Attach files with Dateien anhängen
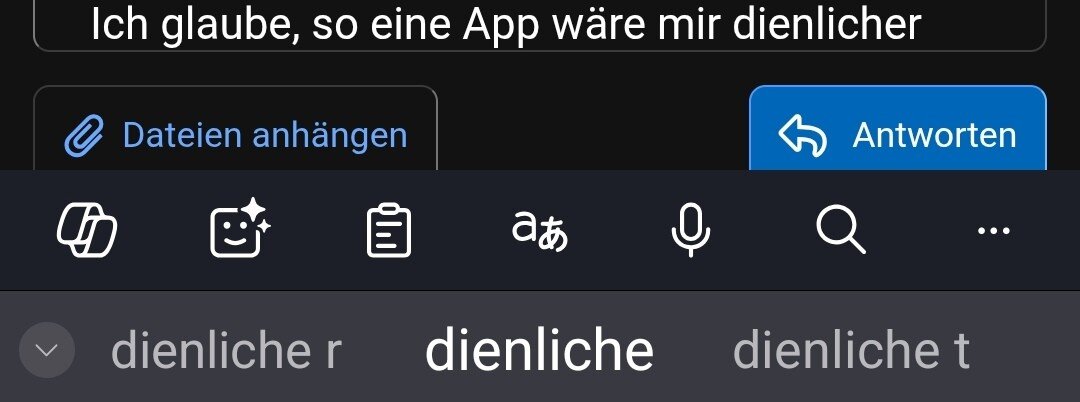The width and height of the screenshot is (1080, 402). (236, 134)
